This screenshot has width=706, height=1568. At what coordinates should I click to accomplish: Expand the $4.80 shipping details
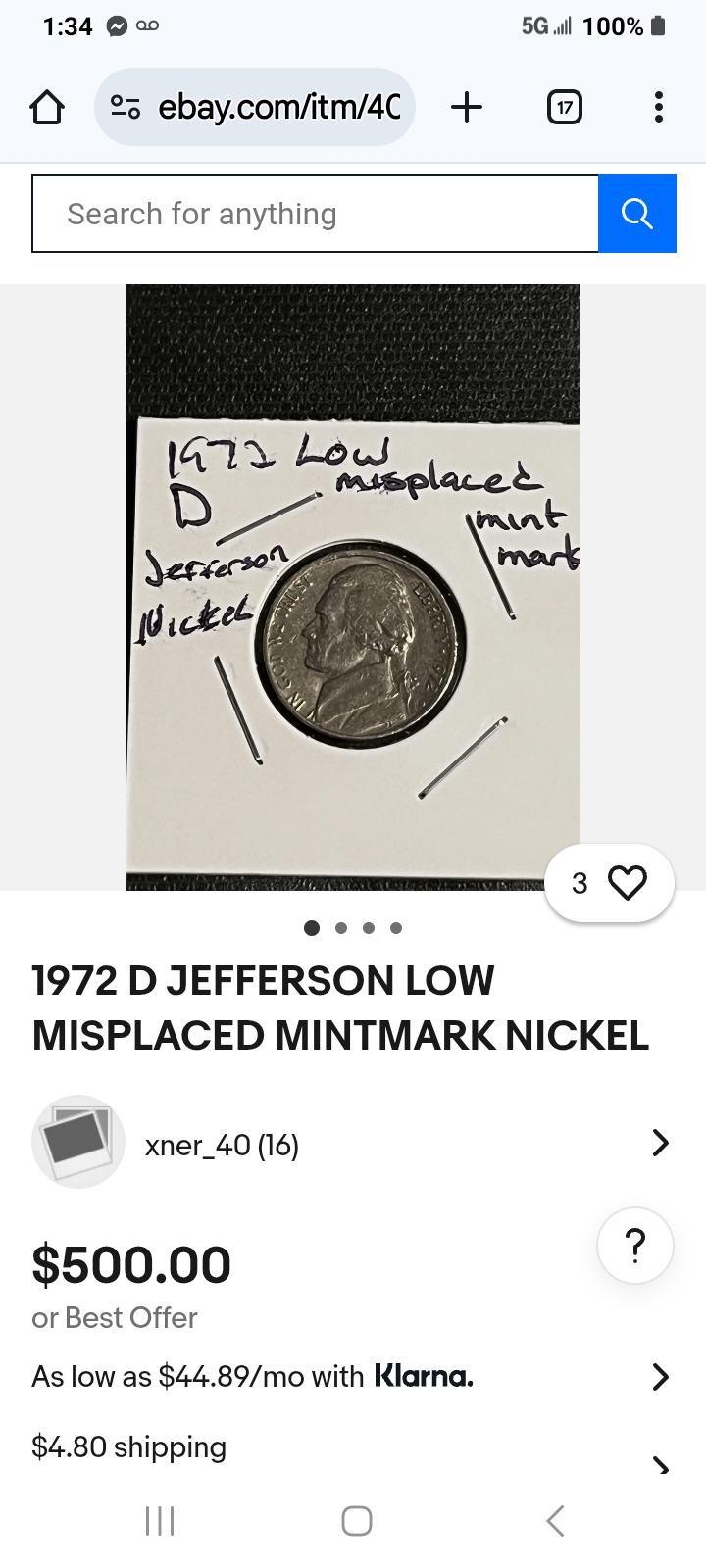click(x=351, y=1447)
